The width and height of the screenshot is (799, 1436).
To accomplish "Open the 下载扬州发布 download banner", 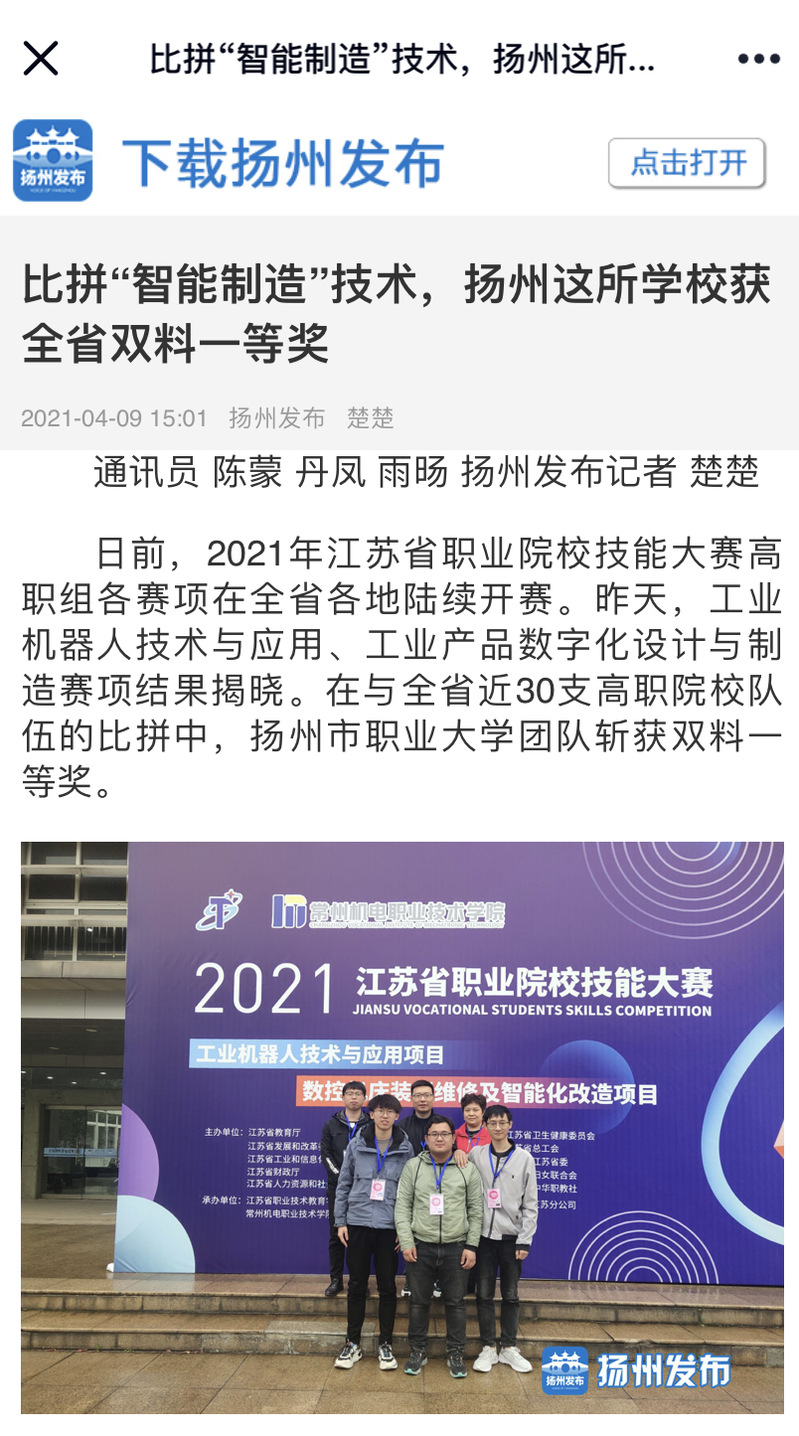I will click(283, 163).
